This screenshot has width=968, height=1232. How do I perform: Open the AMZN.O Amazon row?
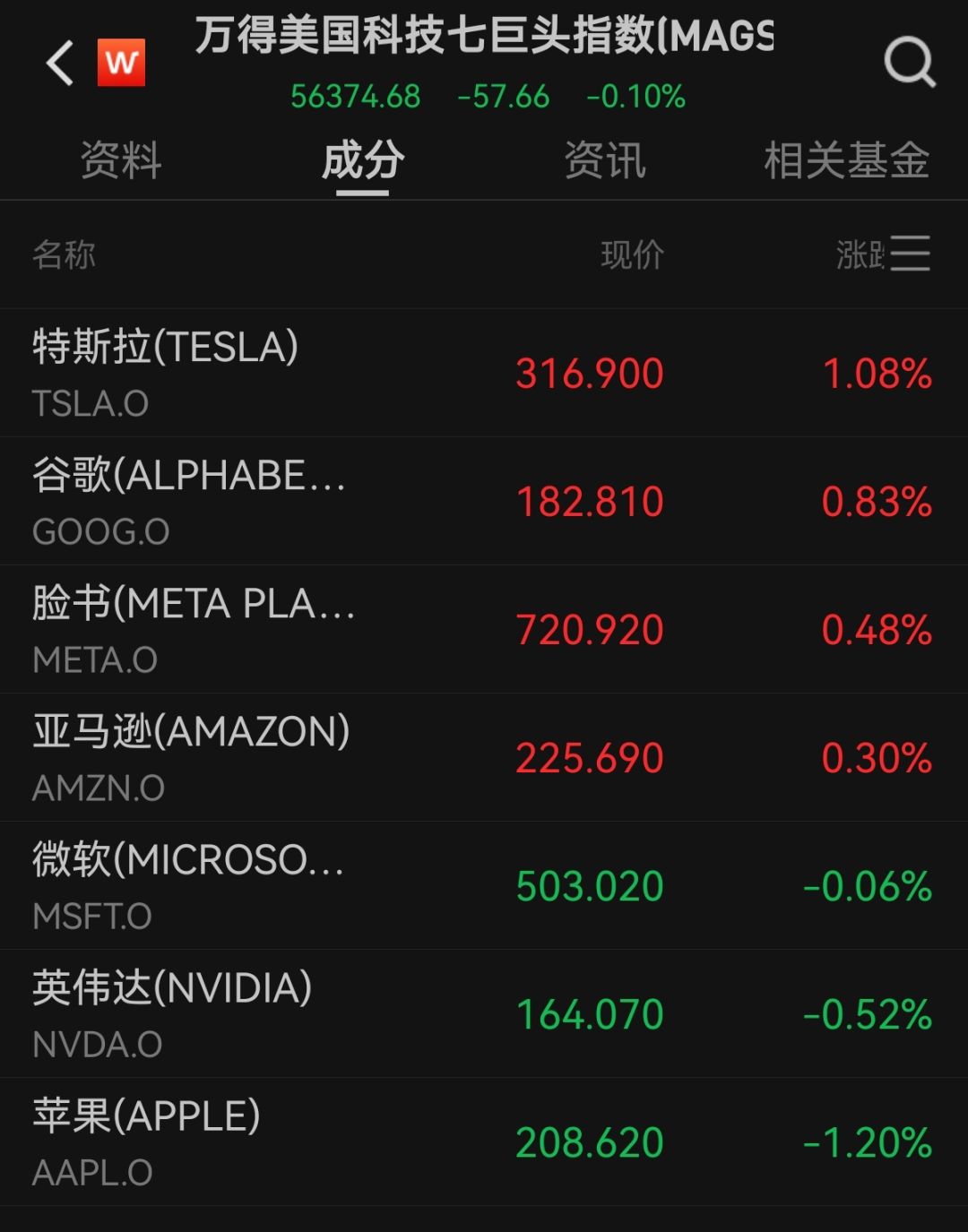(x=484, y=757)
